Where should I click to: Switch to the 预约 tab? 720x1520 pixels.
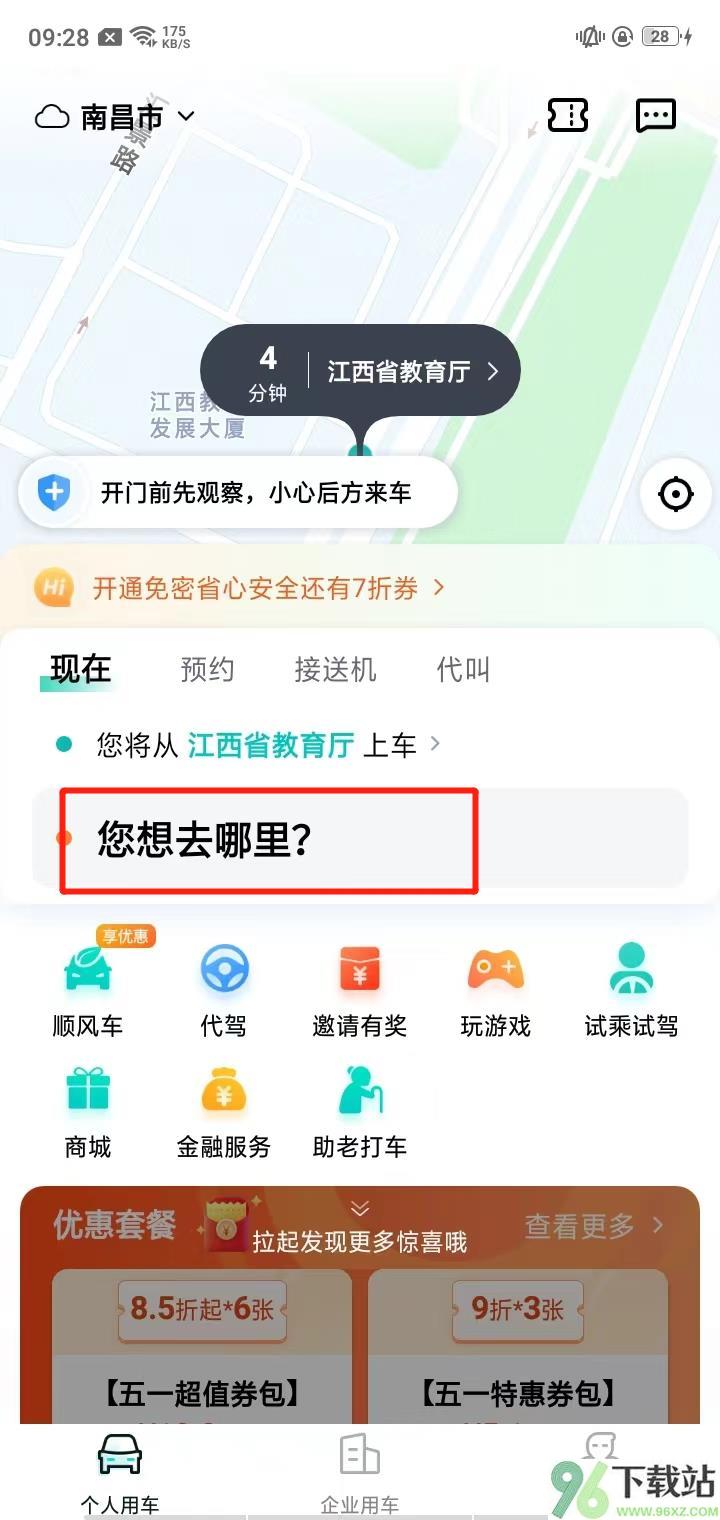(207, 669)
